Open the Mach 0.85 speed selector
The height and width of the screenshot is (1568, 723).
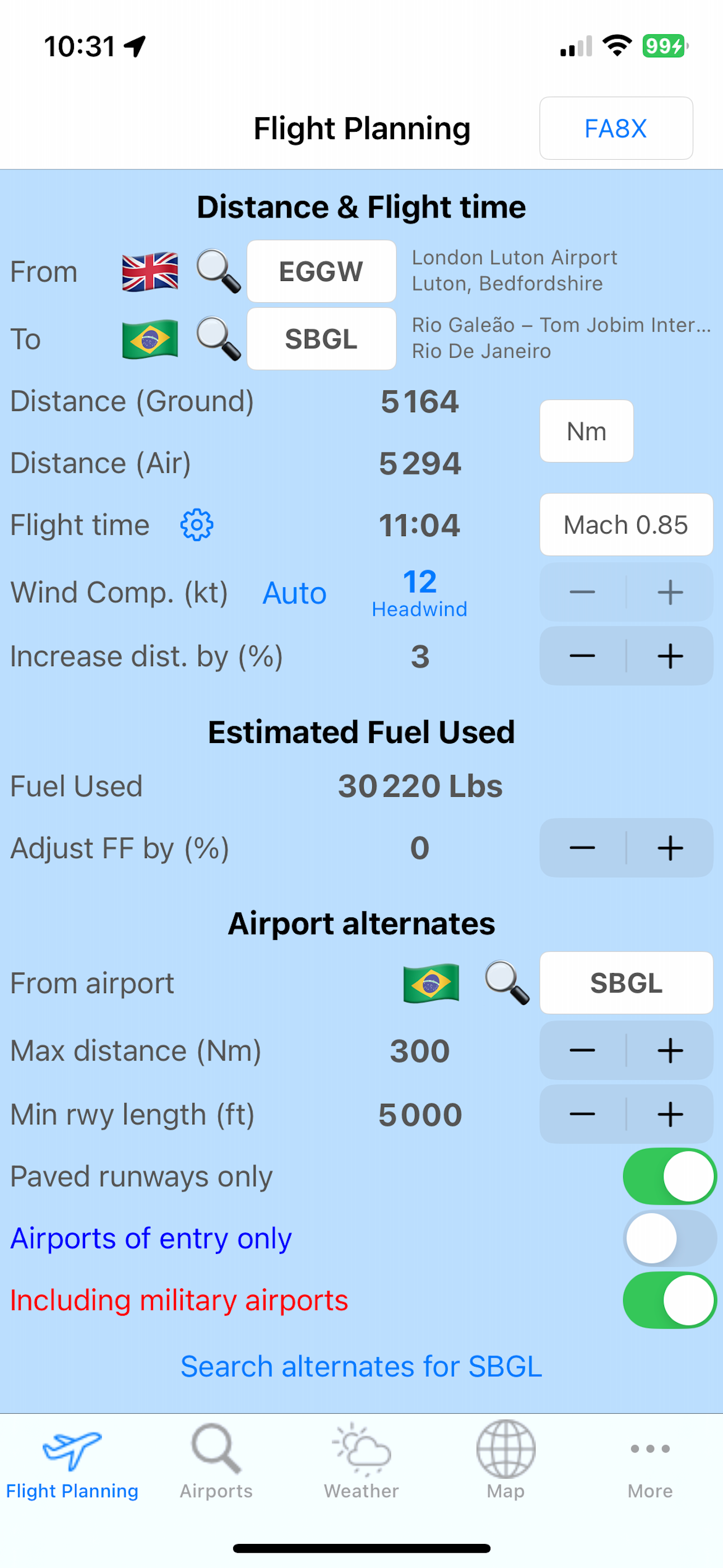625,525
